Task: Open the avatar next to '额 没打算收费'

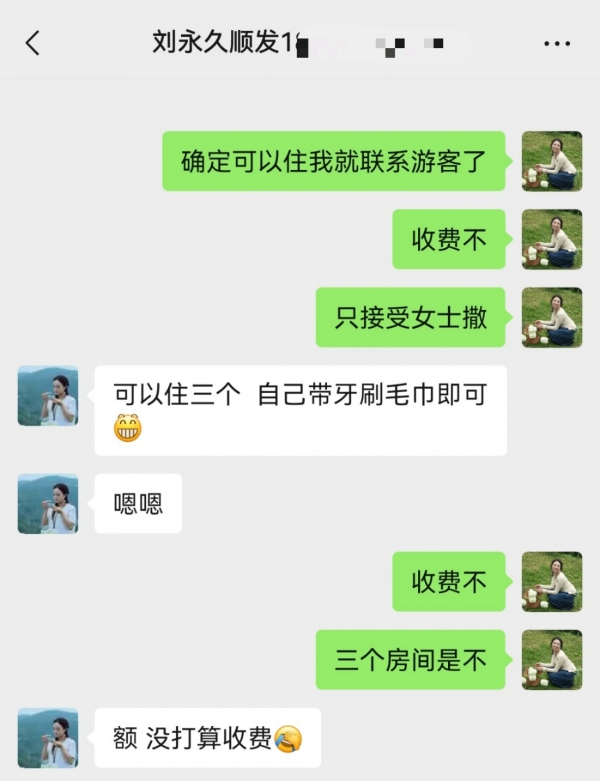Action: tap(48, 738)
